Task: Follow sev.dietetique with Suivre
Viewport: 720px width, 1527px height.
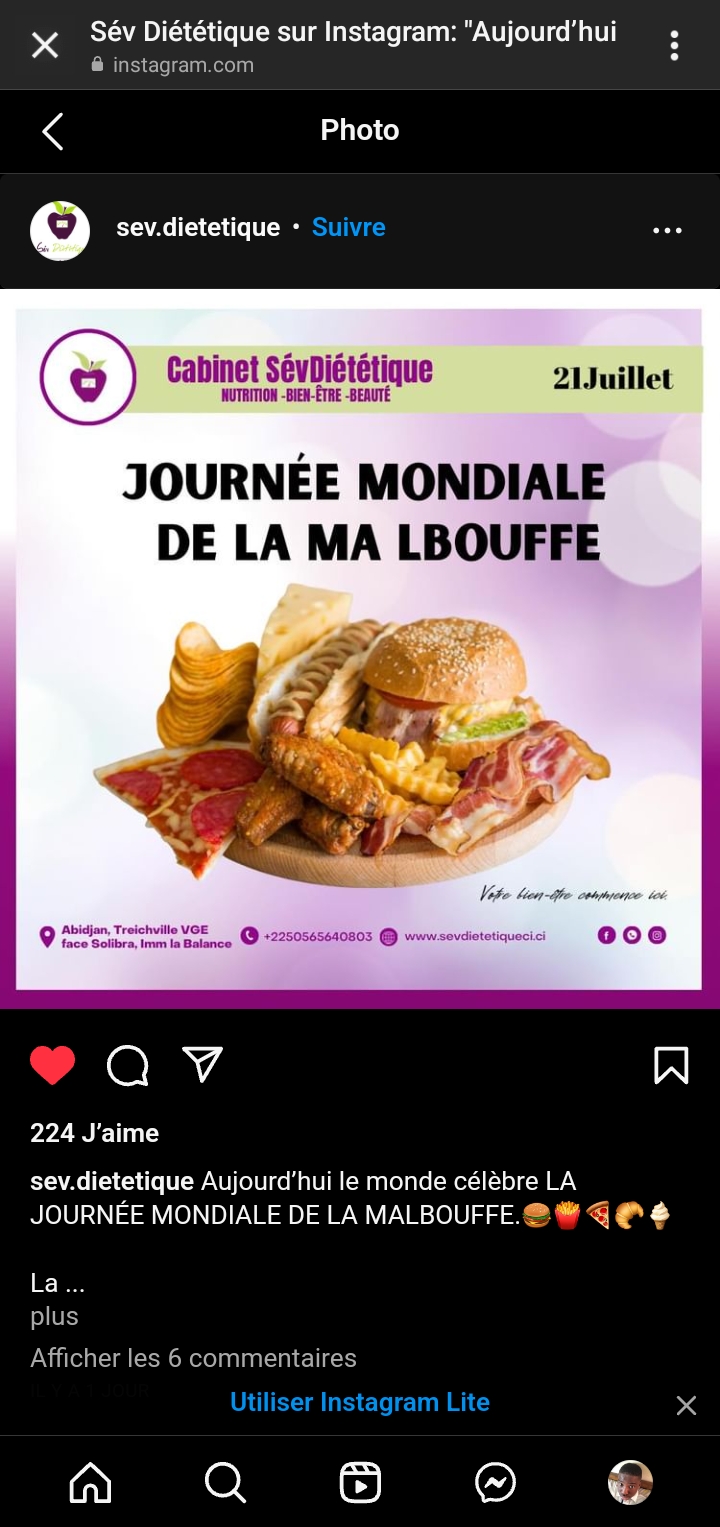Action: tap(348, 227)
